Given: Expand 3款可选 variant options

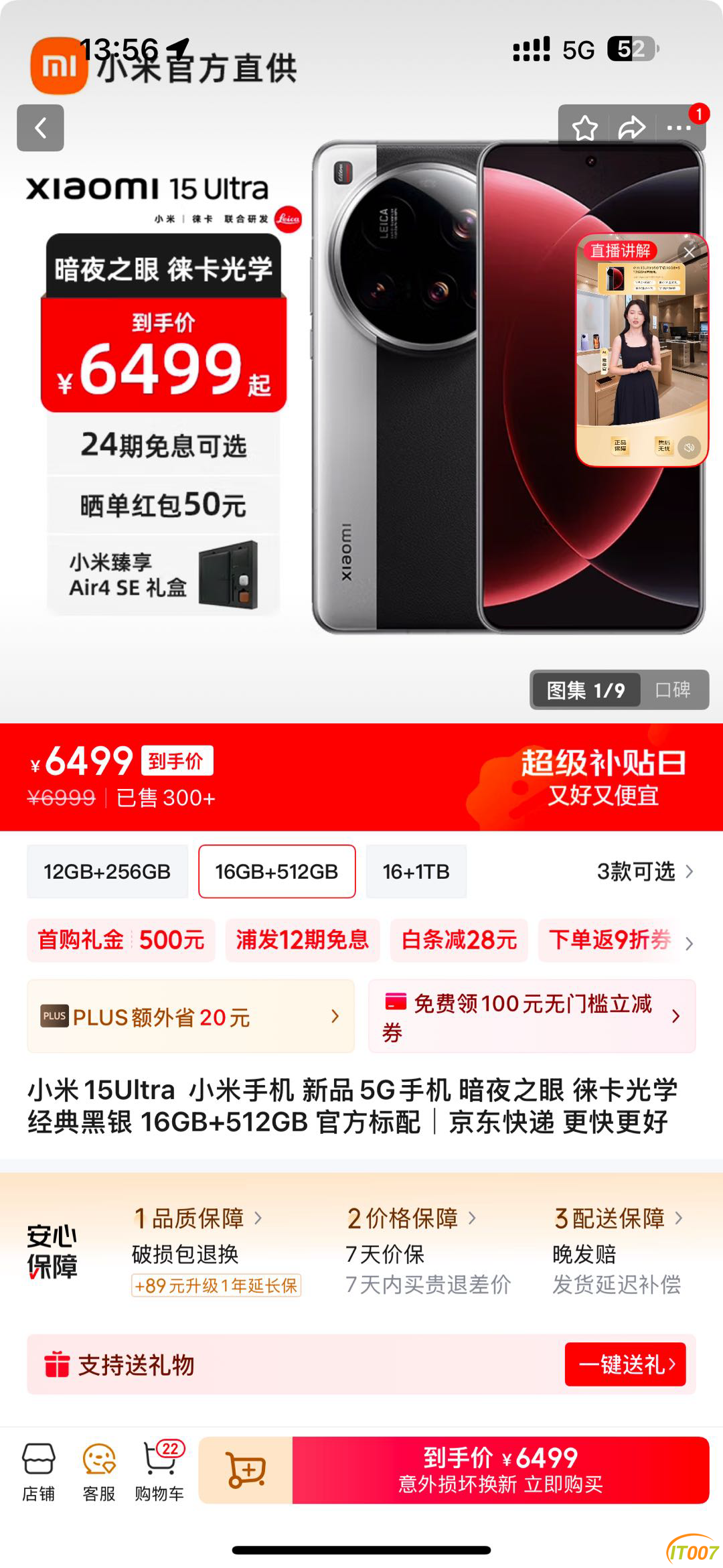Looking at the screenshot, I should pyautogui.click(x=644, y=871).
